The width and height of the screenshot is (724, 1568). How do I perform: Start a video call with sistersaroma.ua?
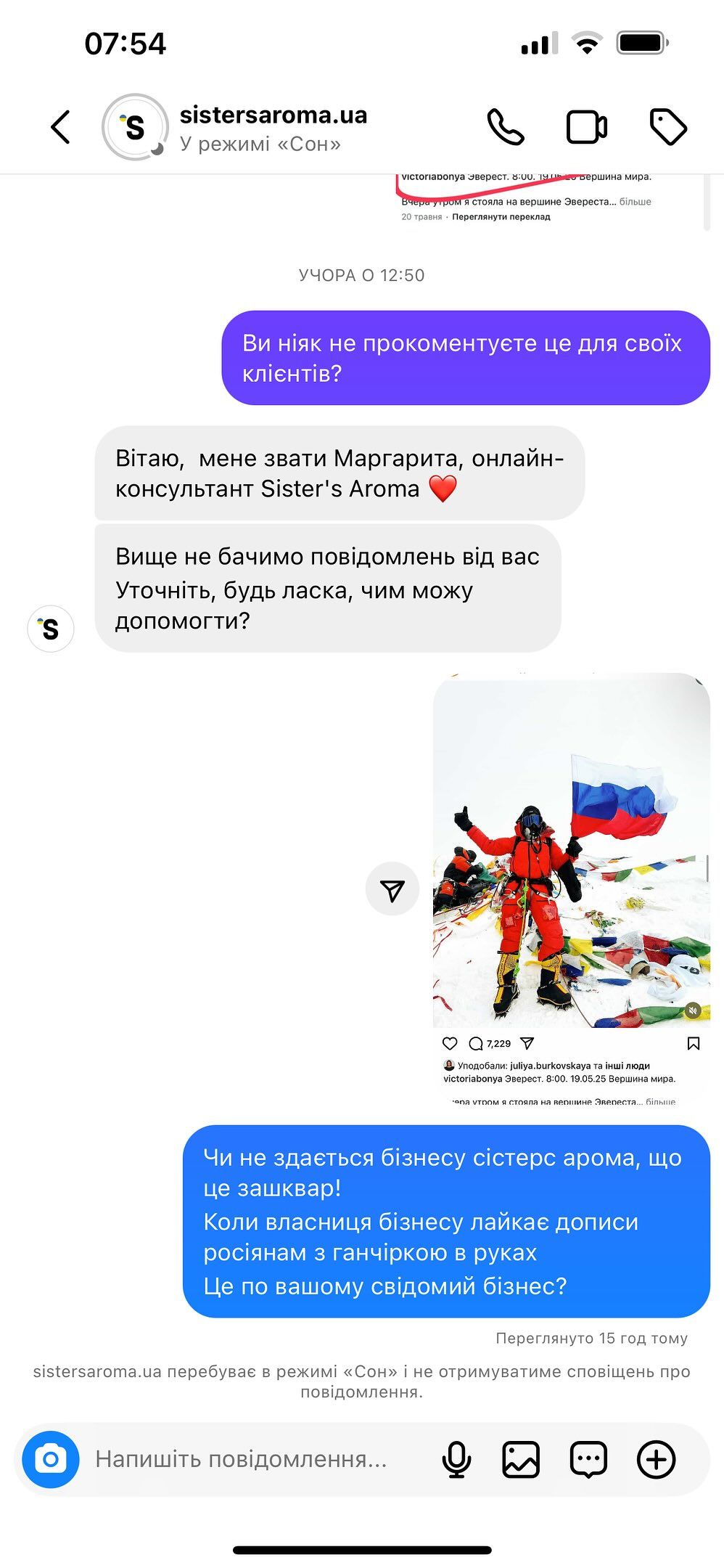[x=586, y=127]
